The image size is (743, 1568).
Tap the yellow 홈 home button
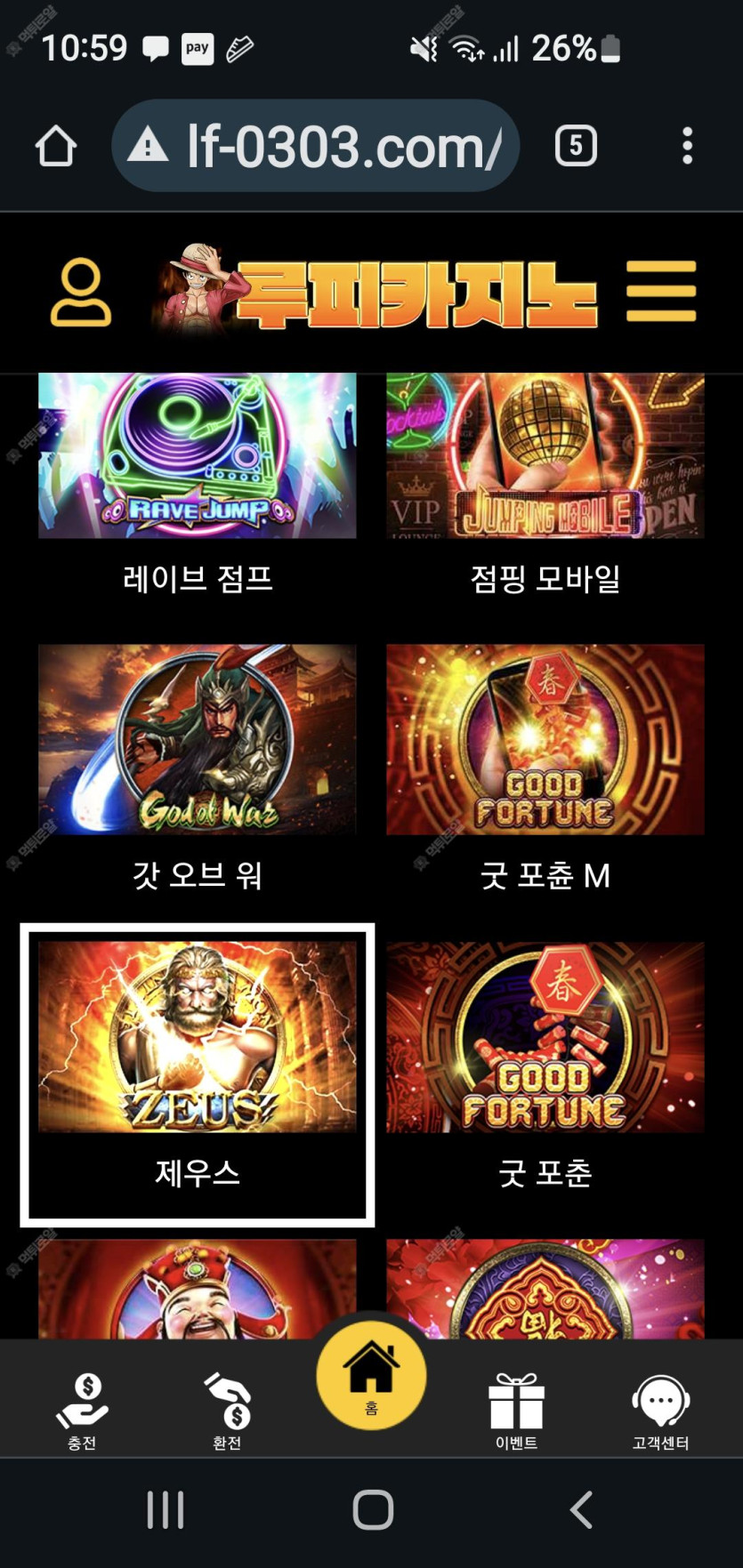pyautogui.click(x=371, y=1374)
